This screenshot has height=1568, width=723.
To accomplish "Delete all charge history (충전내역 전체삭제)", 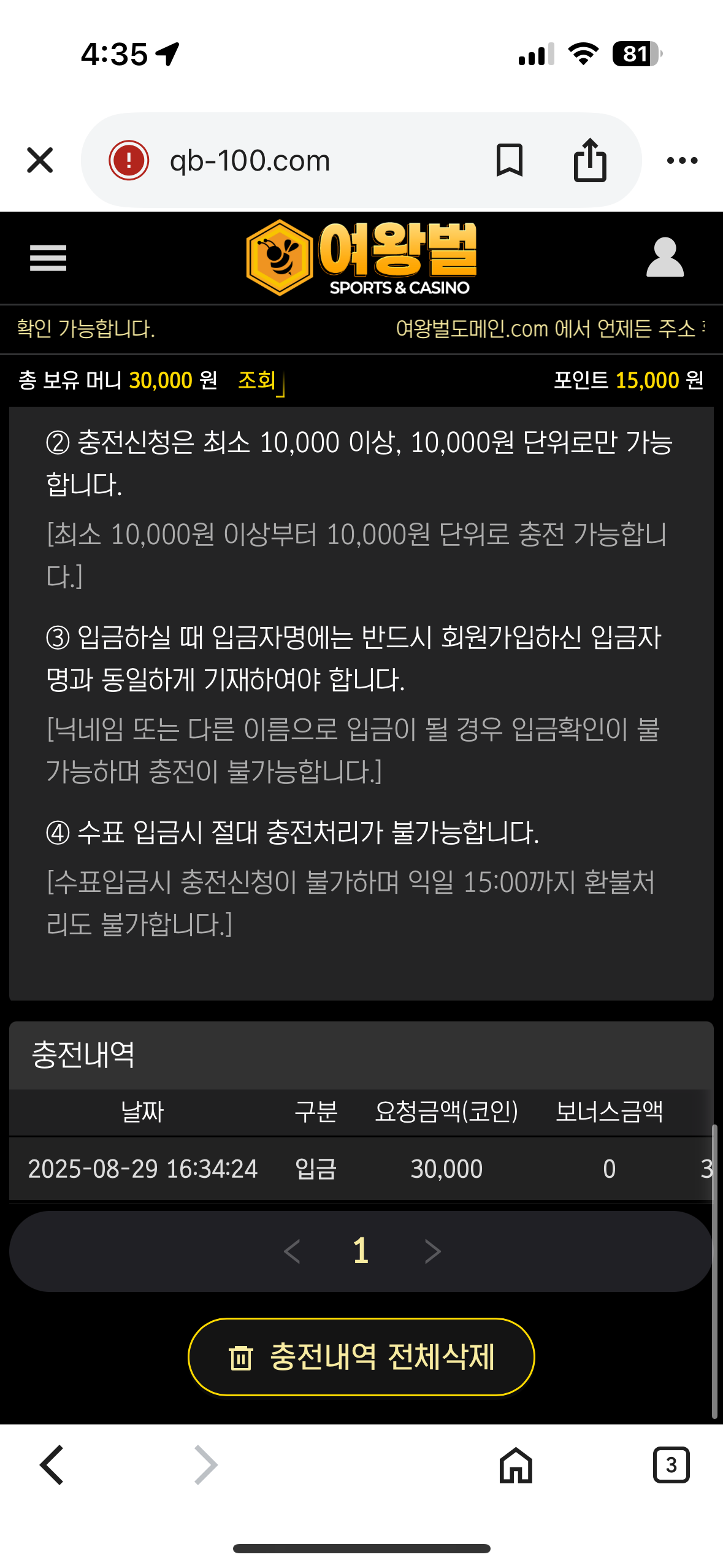I will click(361, 1356).
